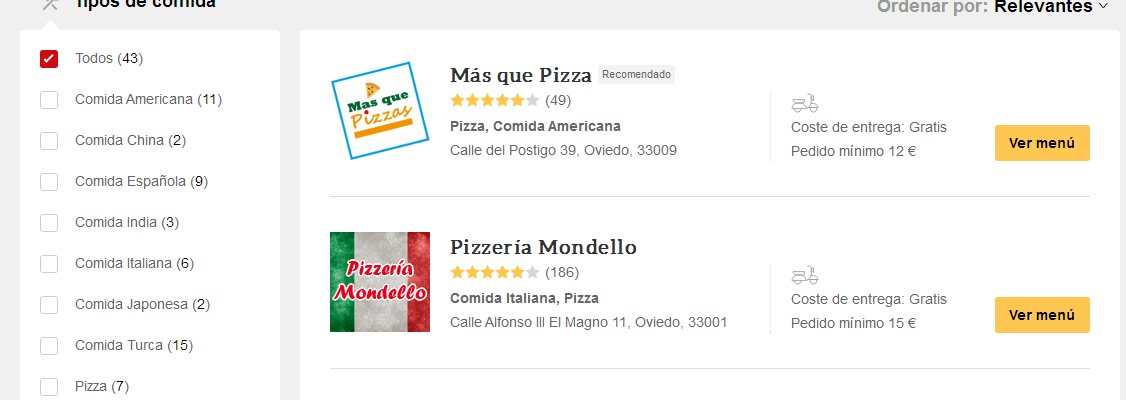Enable the Comida Española filter
This screenshot has width=1126, height=400.
click(49, 182)
